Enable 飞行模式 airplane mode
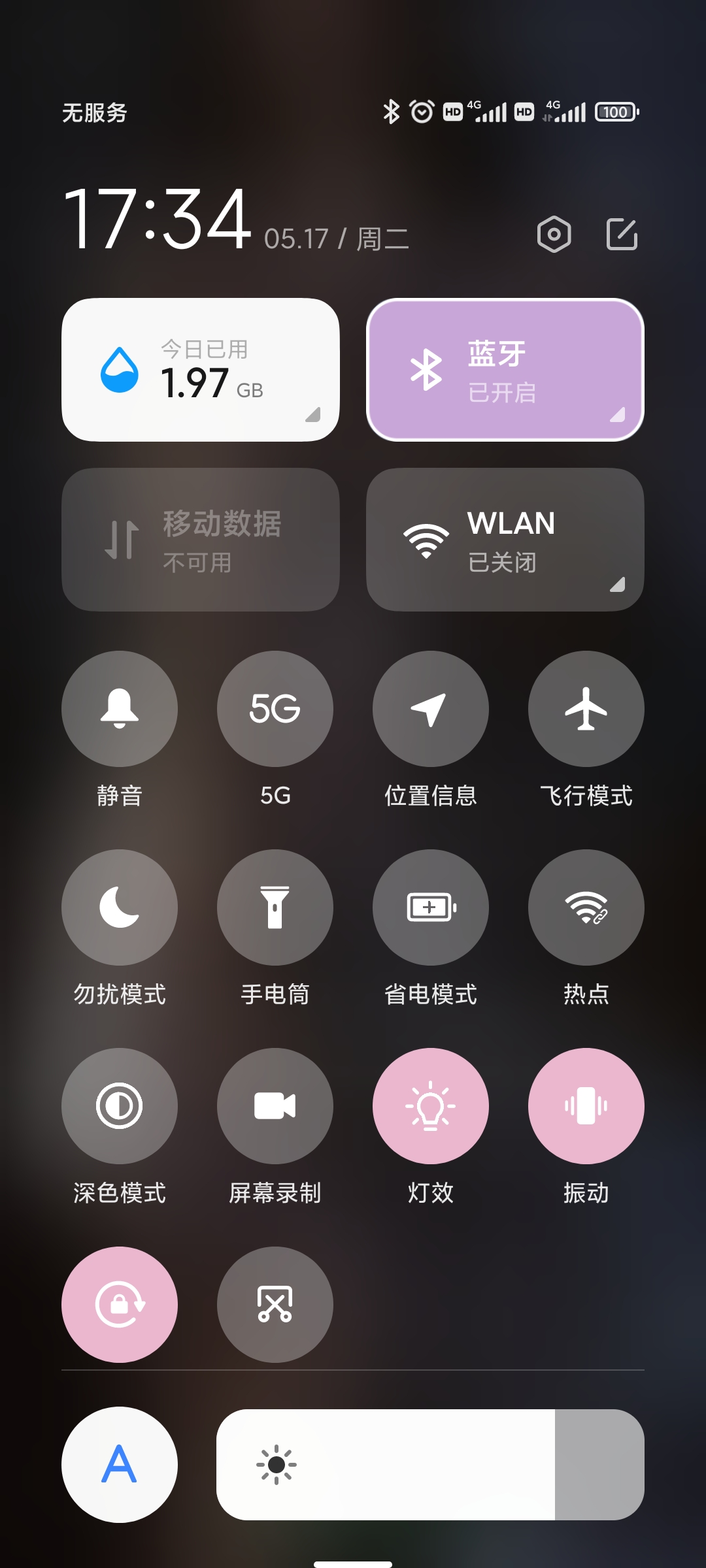 point(586,709)
